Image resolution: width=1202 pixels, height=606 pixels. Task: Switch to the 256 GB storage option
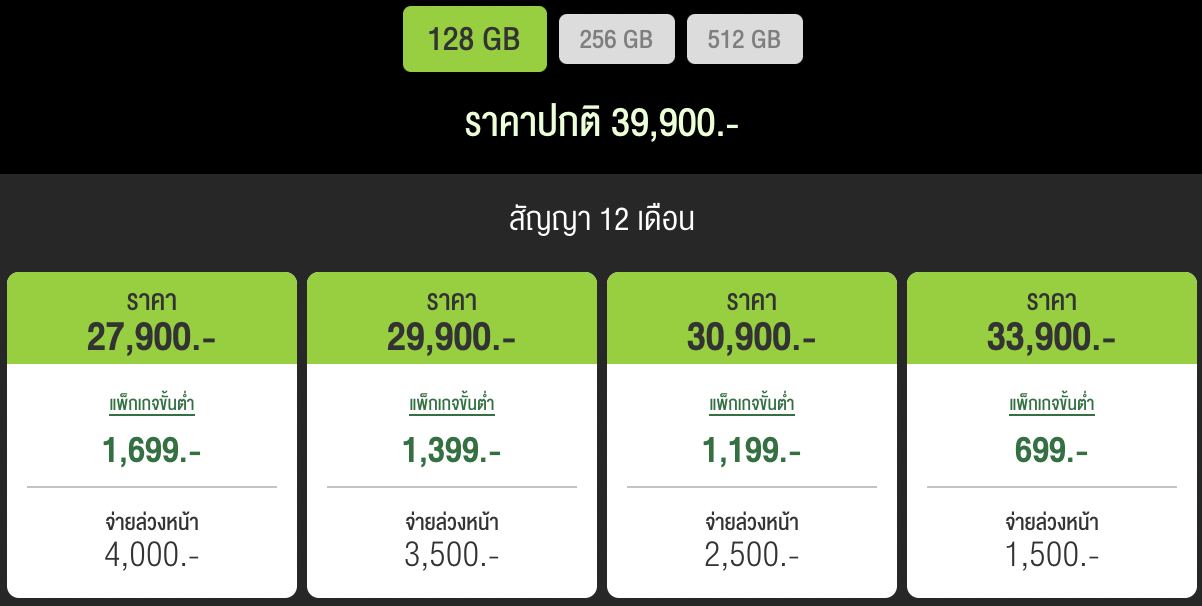point(616,40)
